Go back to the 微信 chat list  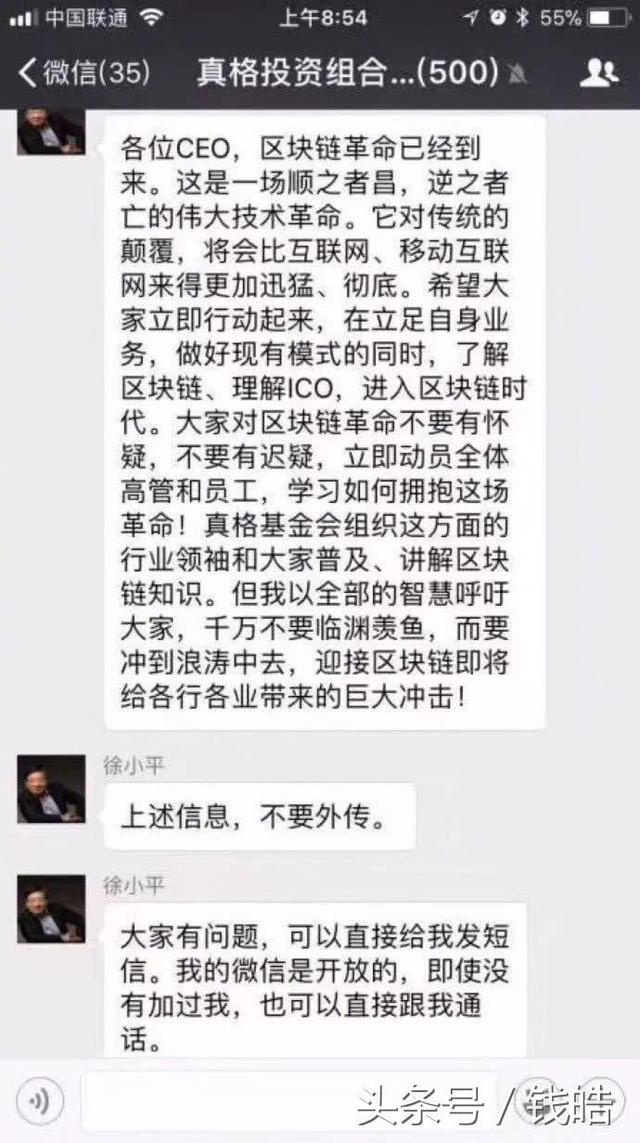point(85,72)
